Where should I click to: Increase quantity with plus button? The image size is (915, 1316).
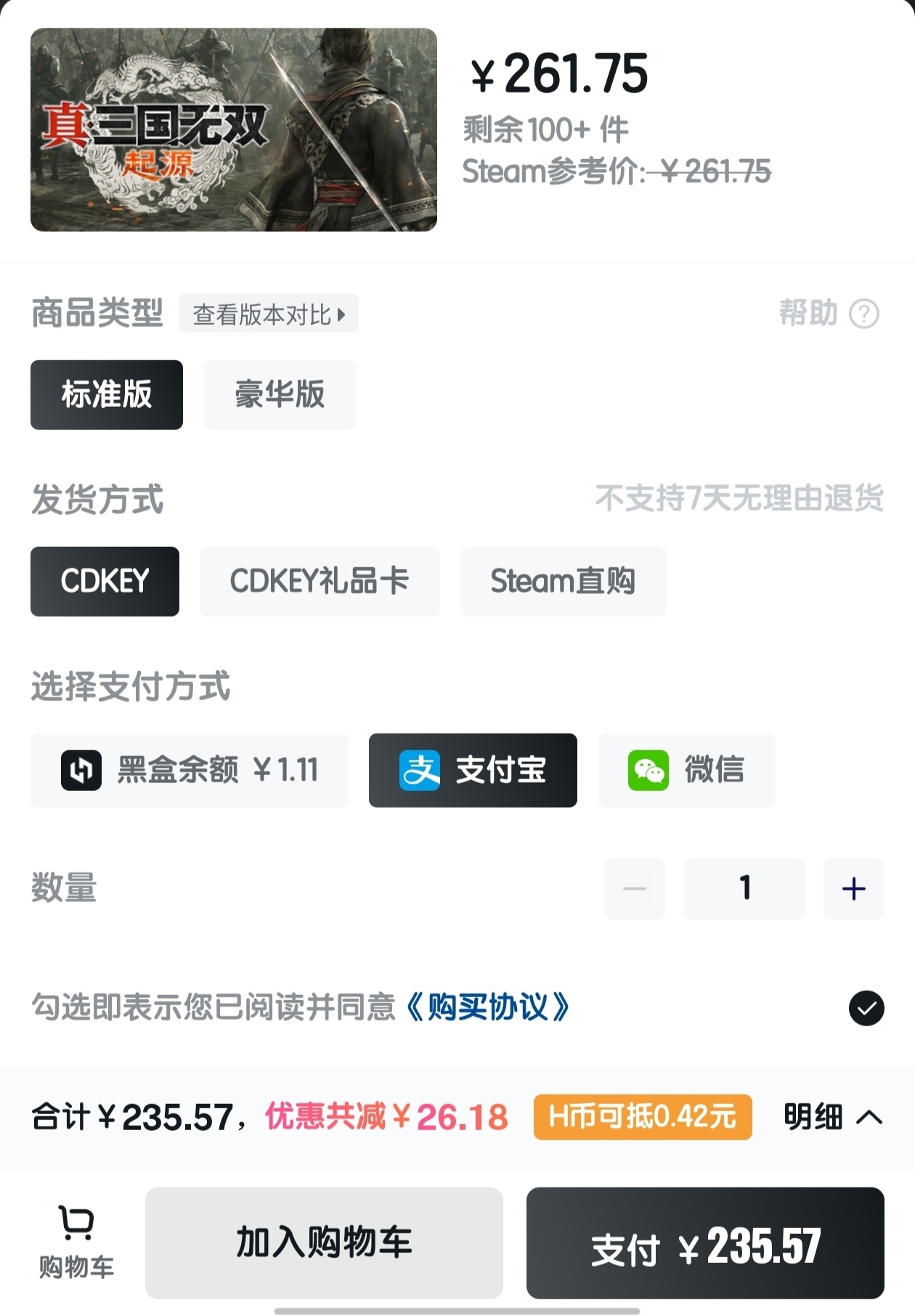[853, 888]
